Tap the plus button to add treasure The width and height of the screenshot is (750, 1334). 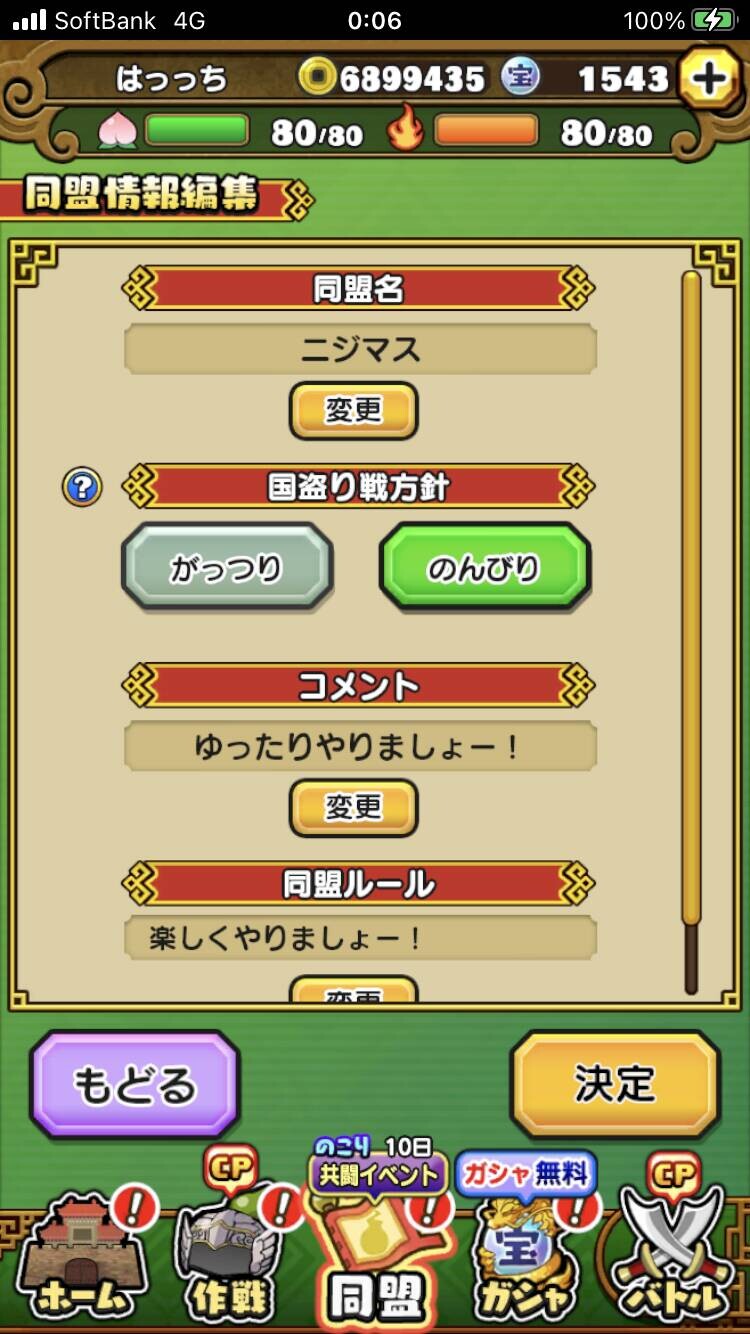[x=709, y=80]
